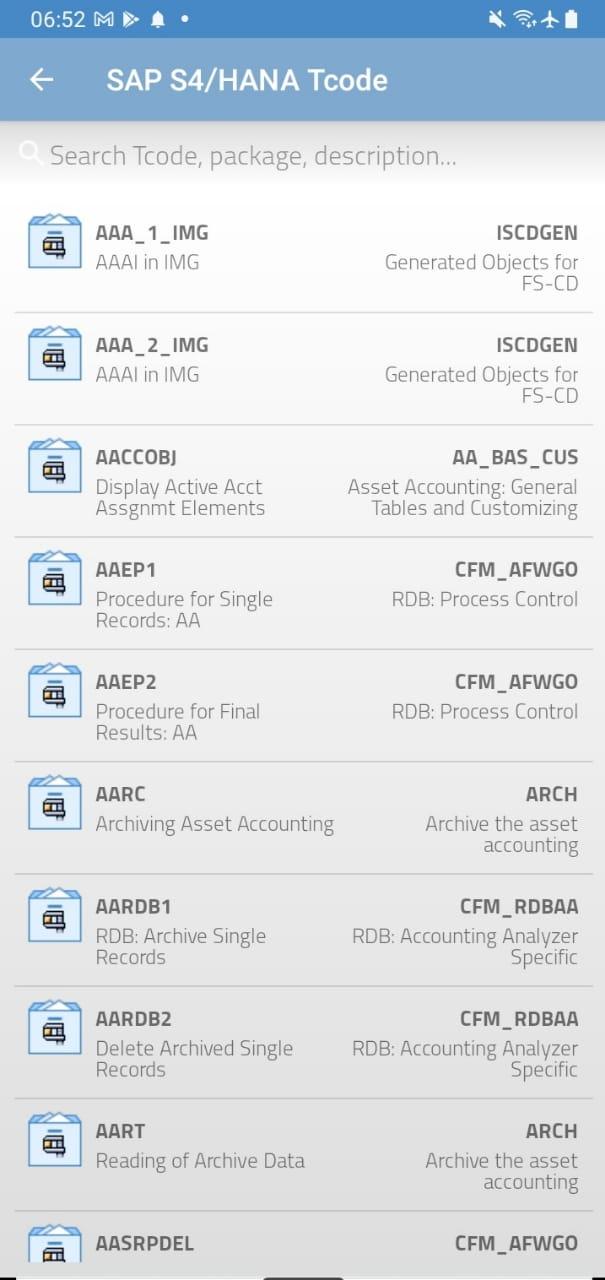View AARC Archiving Asset Accounting
Viewport: 605px width, 1280px height.
302,818
